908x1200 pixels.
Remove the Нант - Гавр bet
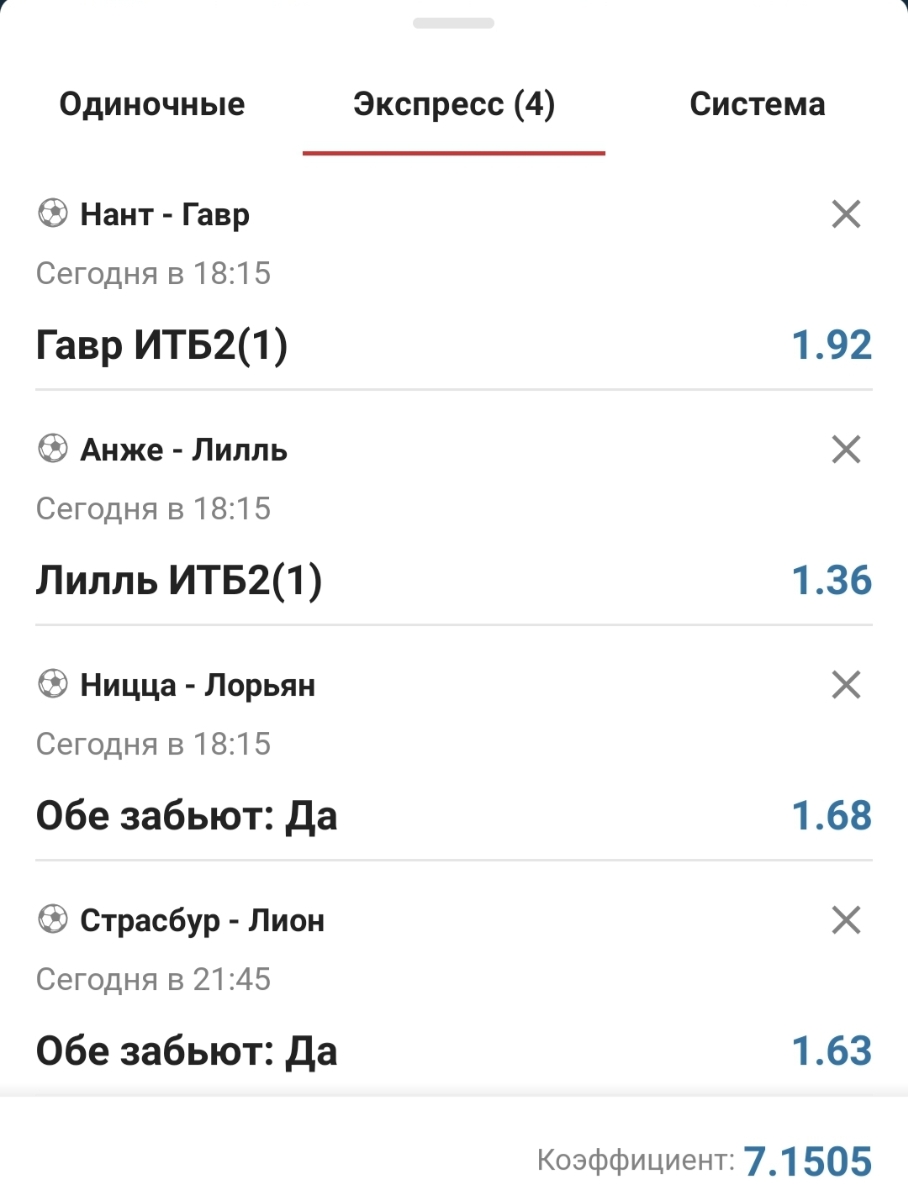(x=846, y=214)
